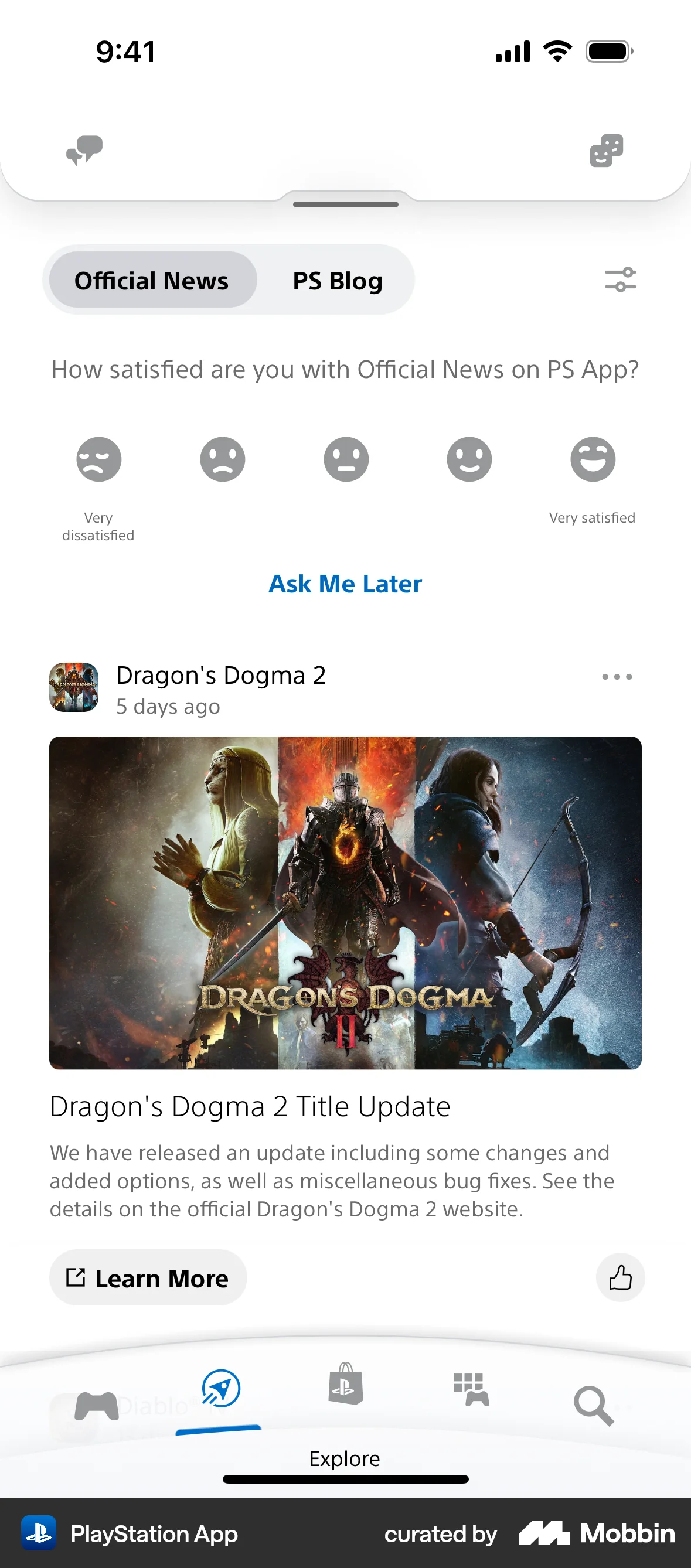Open the feed options next to PS Blog

(621, 280)
